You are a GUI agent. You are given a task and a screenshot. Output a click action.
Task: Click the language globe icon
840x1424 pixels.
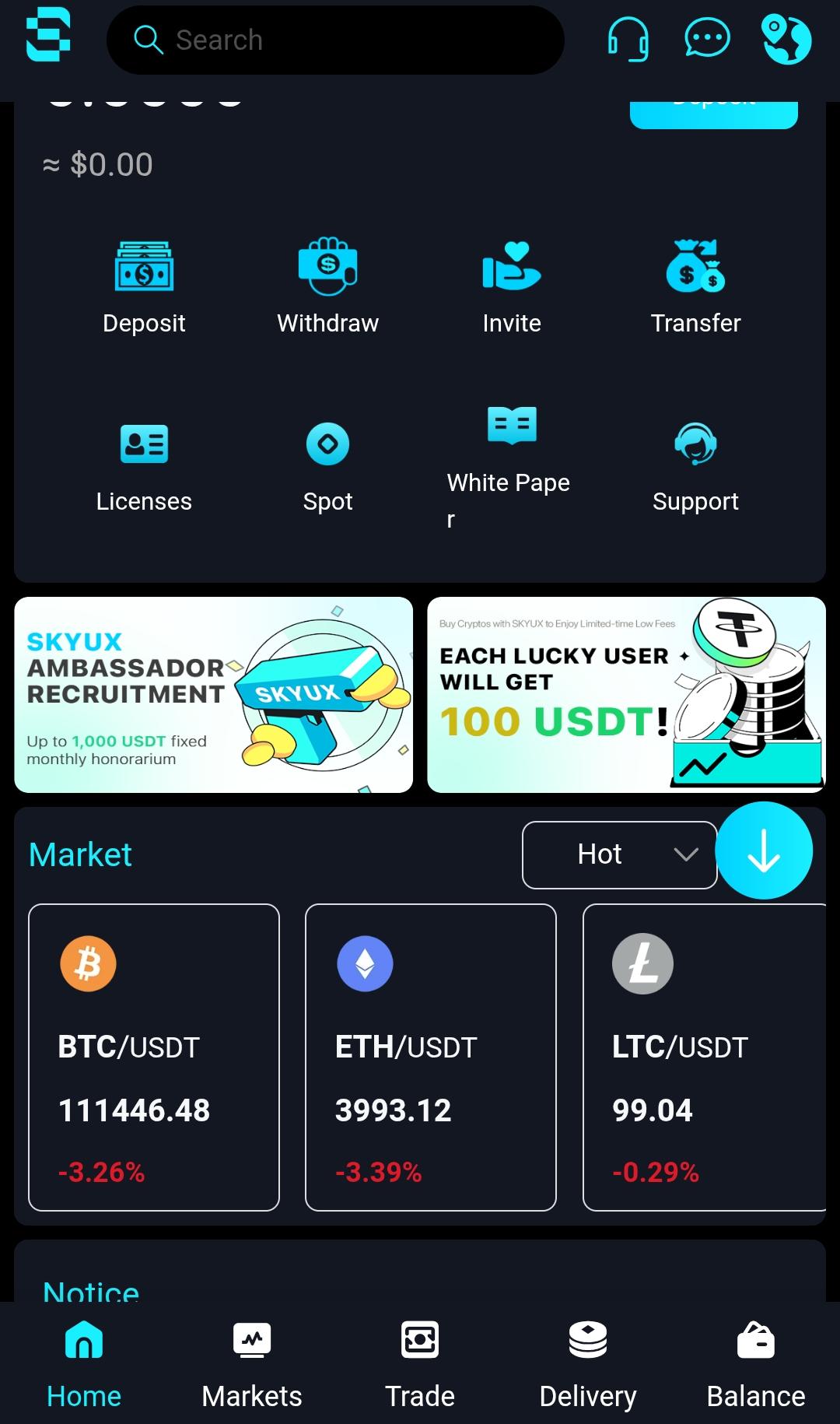click(786, 39)
